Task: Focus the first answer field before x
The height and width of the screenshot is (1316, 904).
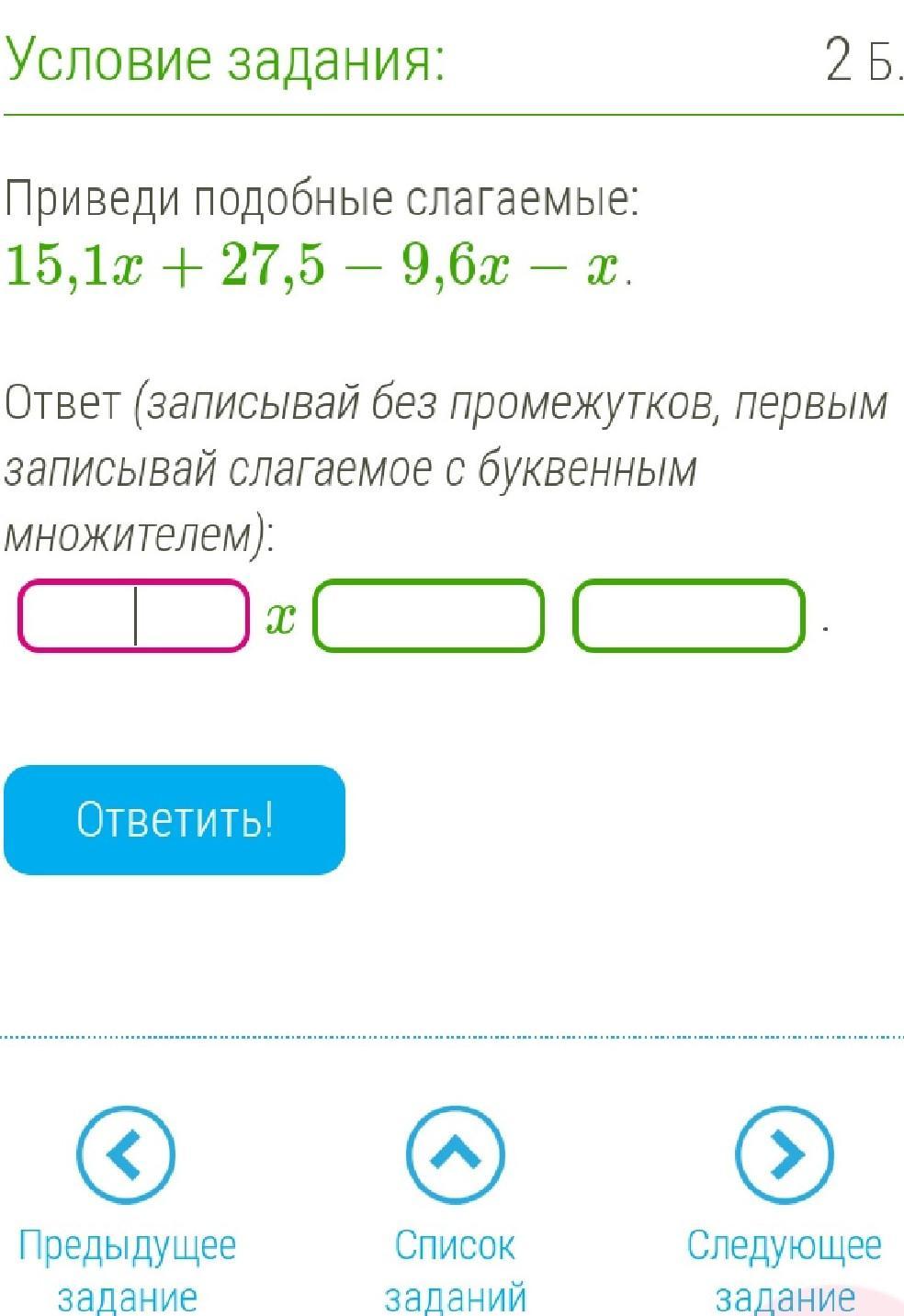Action: (134, 616)
